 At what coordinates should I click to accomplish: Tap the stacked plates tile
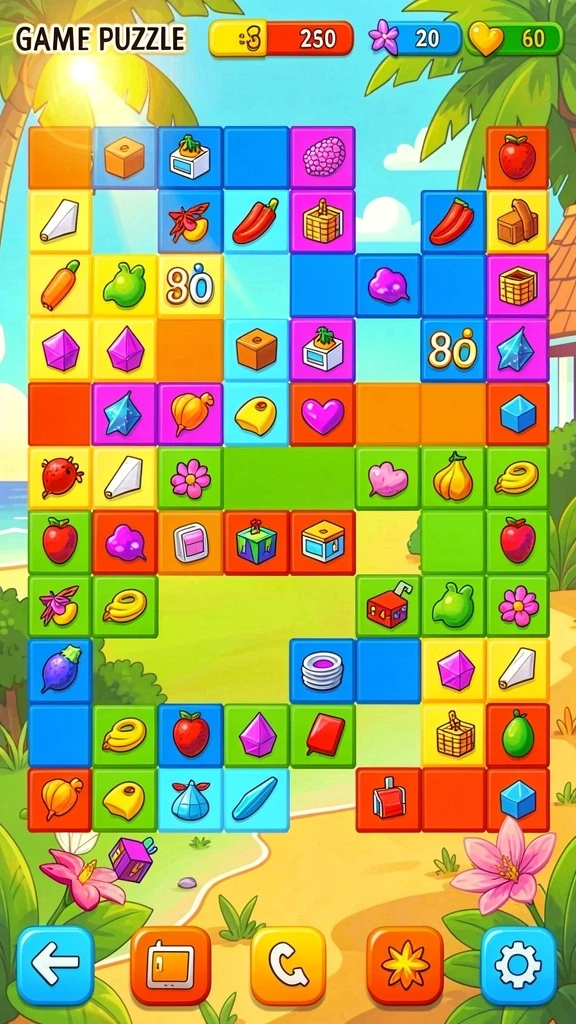click(x=323, y=671)
